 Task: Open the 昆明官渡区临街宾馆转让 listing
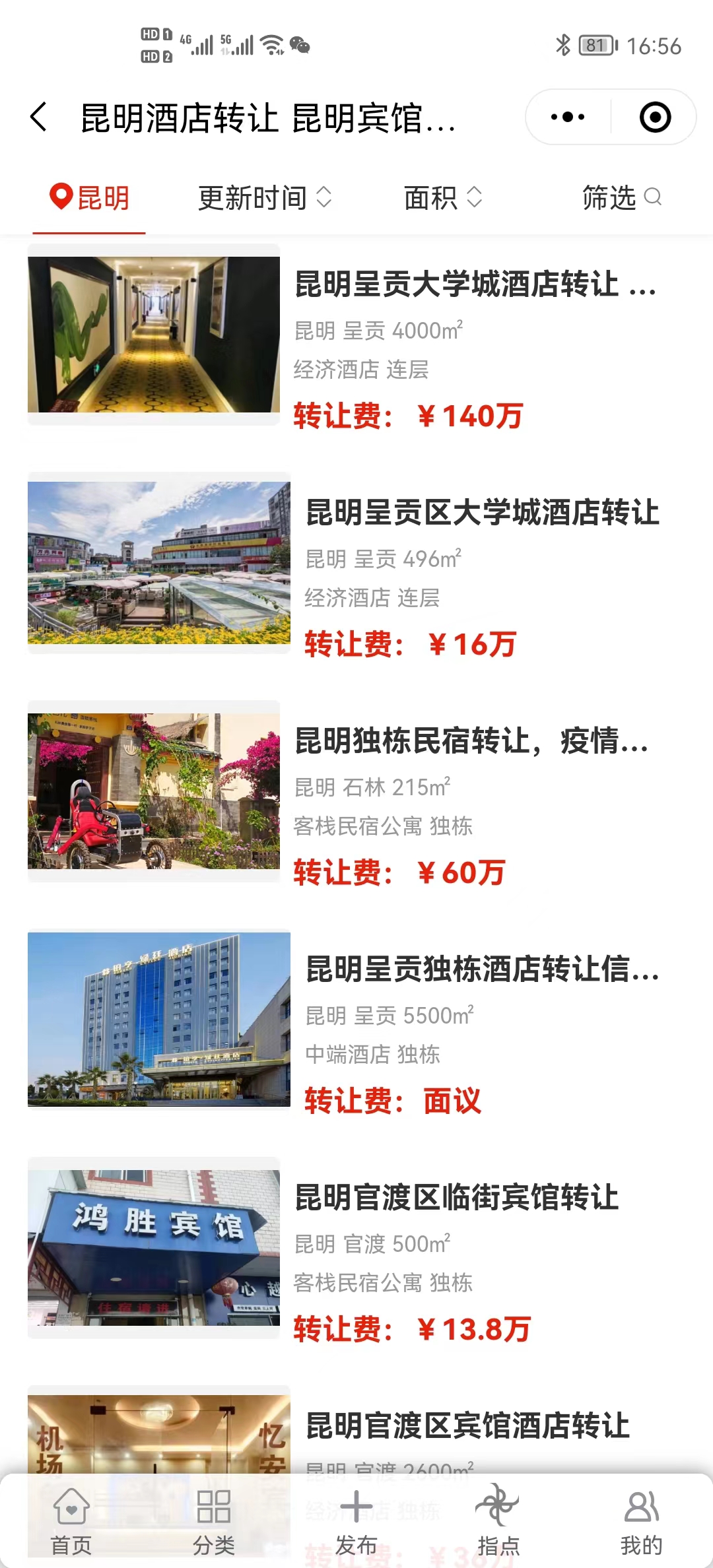457,1198
